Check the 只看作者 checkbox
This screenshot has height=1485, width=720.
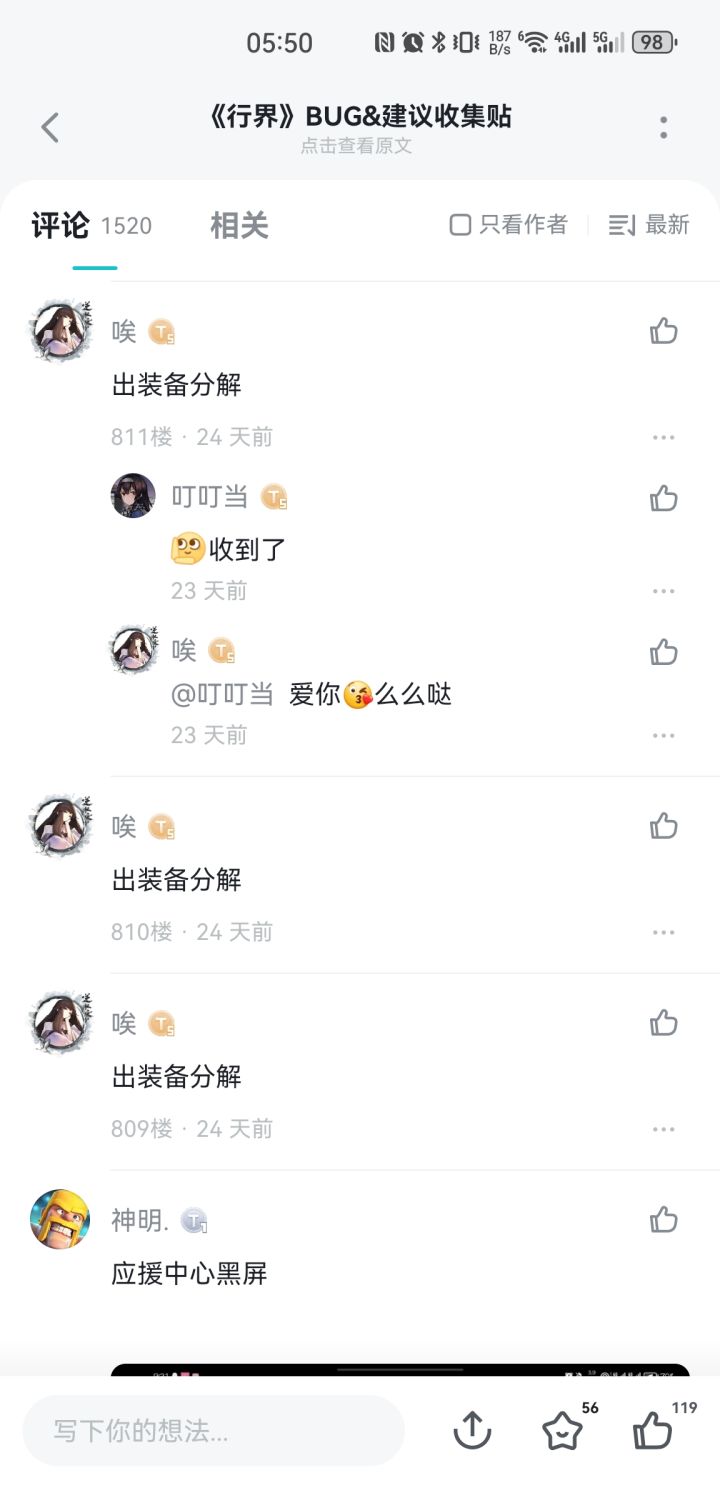460,225
